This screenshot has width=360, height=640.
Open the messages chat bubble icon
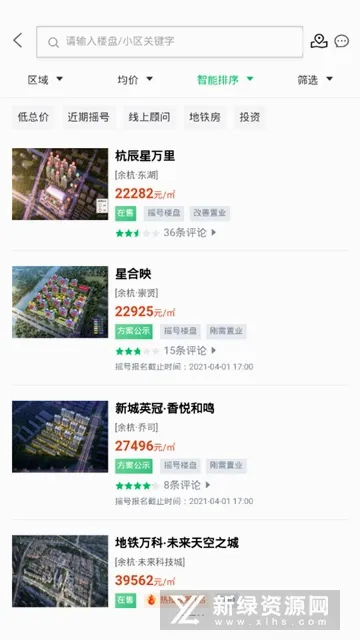342,41
